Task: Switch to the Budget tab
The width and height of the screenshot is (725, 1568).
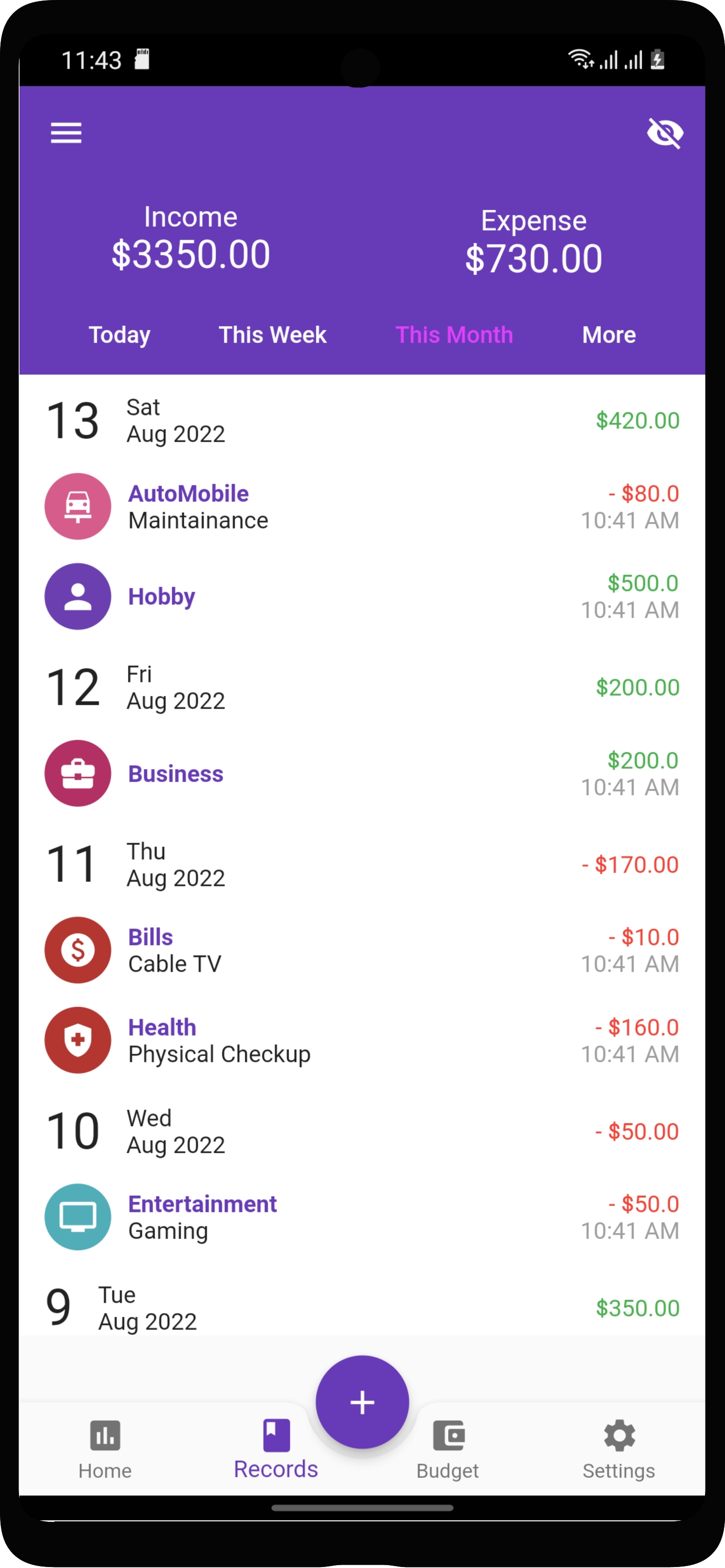Action: point(448,1450)
